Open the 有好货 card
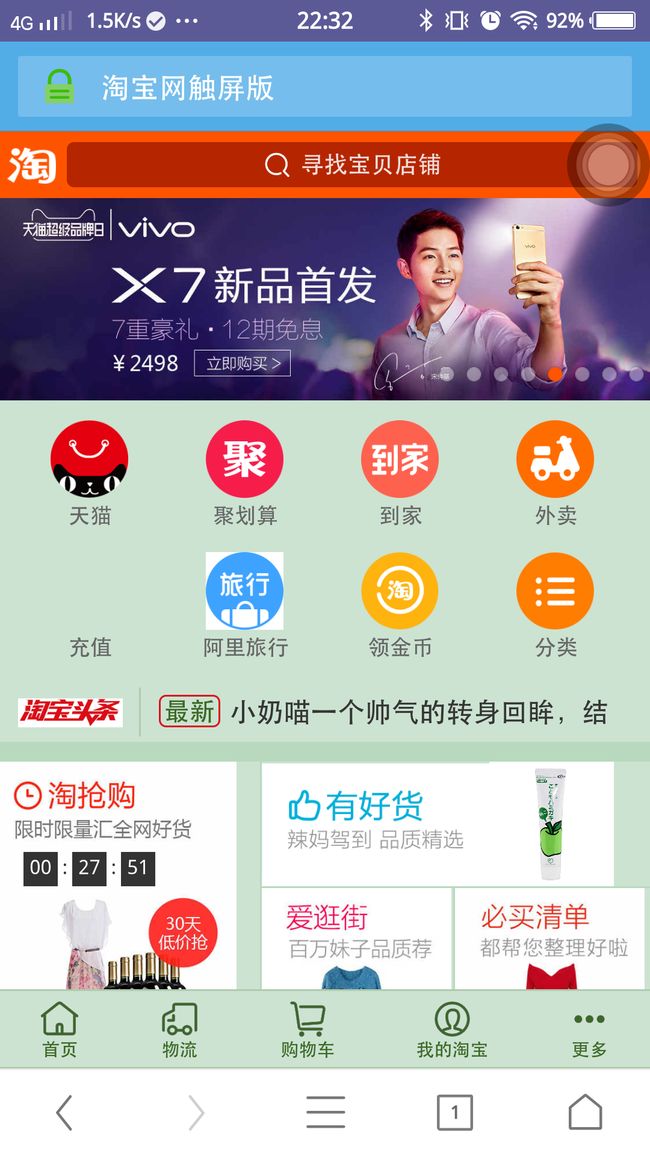650x1156 pixels. [x=438, y=824]
